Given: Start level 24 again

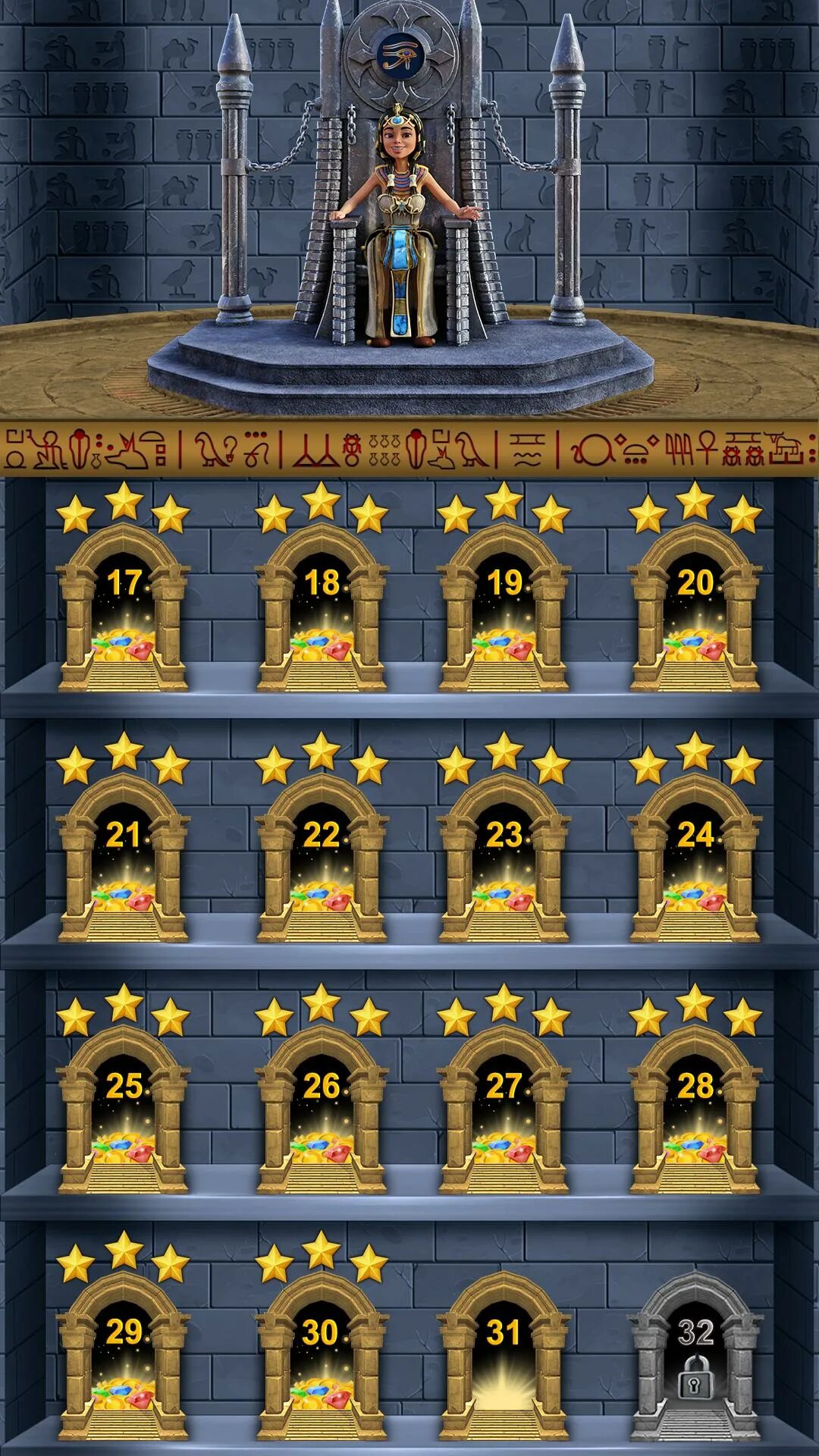Looking at the screenshot, I should (x=695, y=858).
